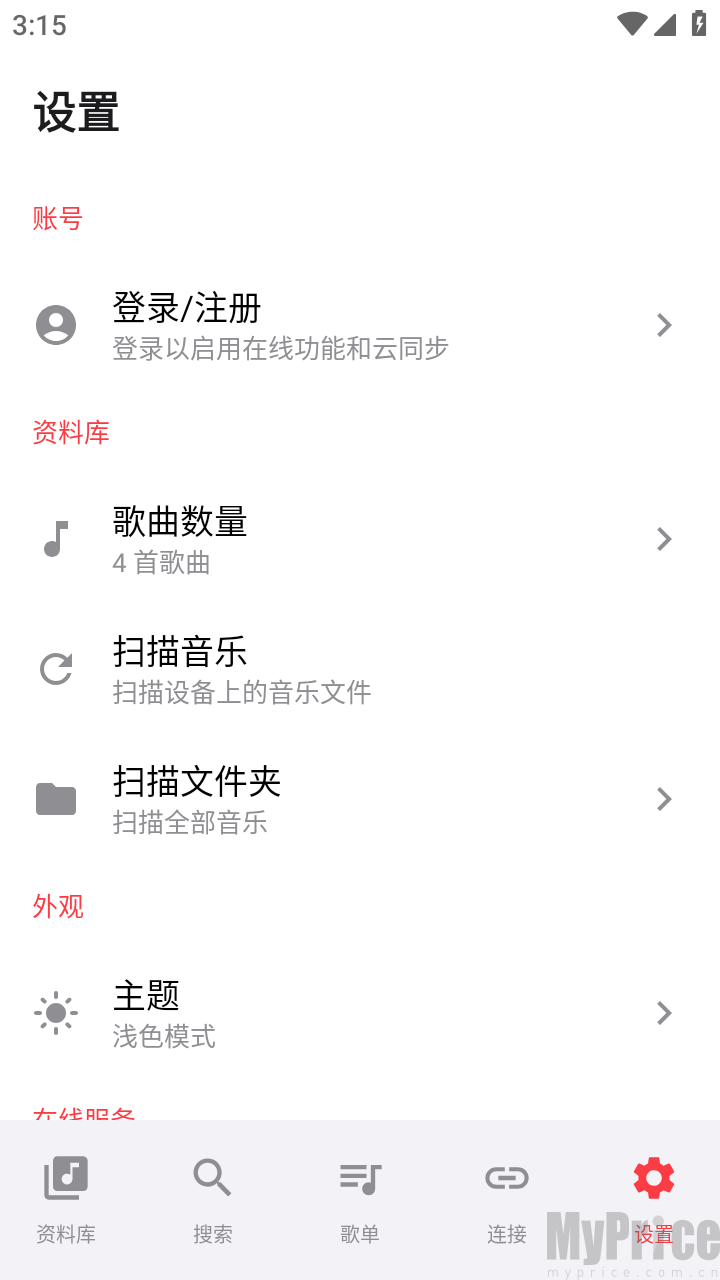This screenshot has height=1280, width=720.
Task: Tap 扫描音乐 to scan device music
Action: pyautogui.click(x=360, y=669)
